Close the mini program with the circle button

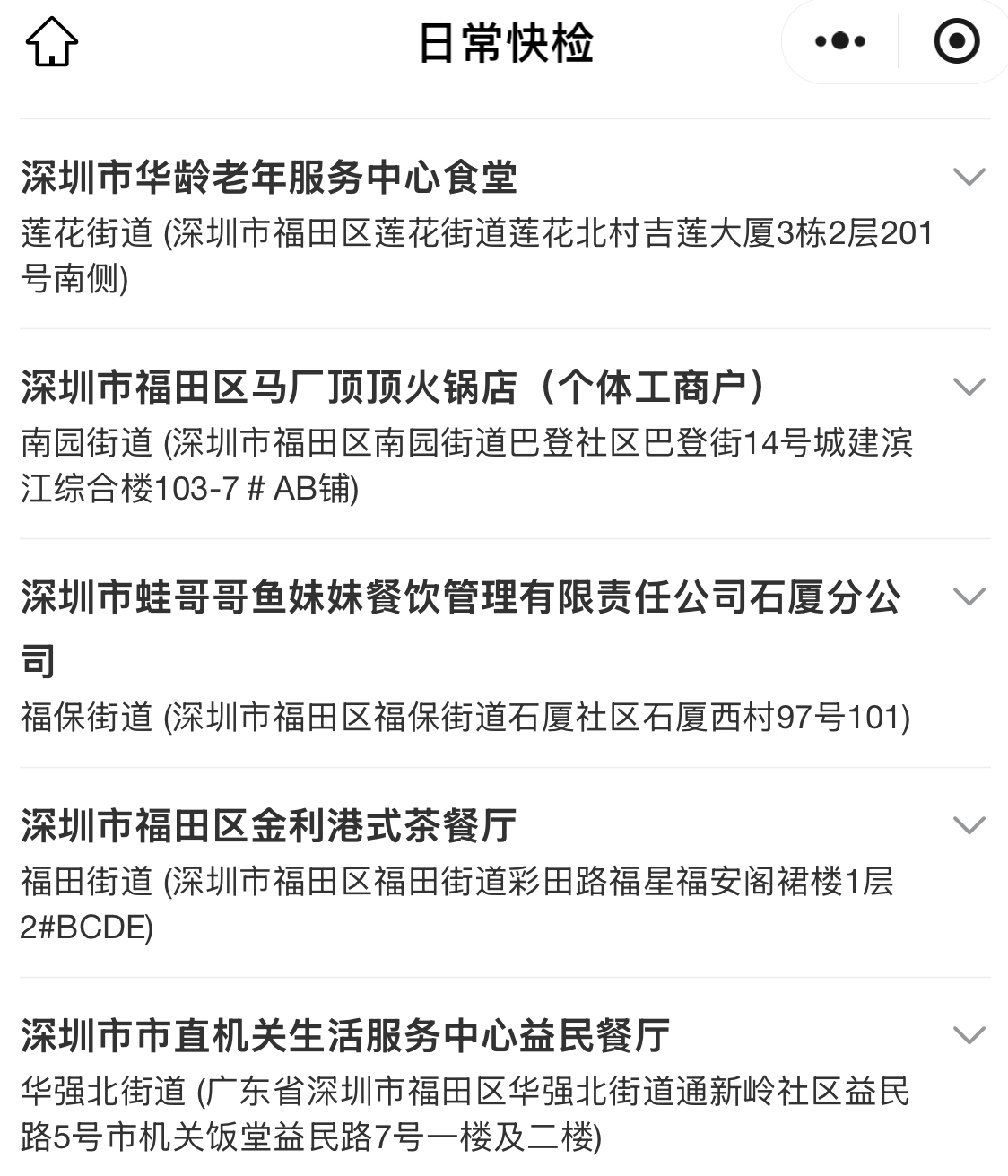tap(956, 41)
